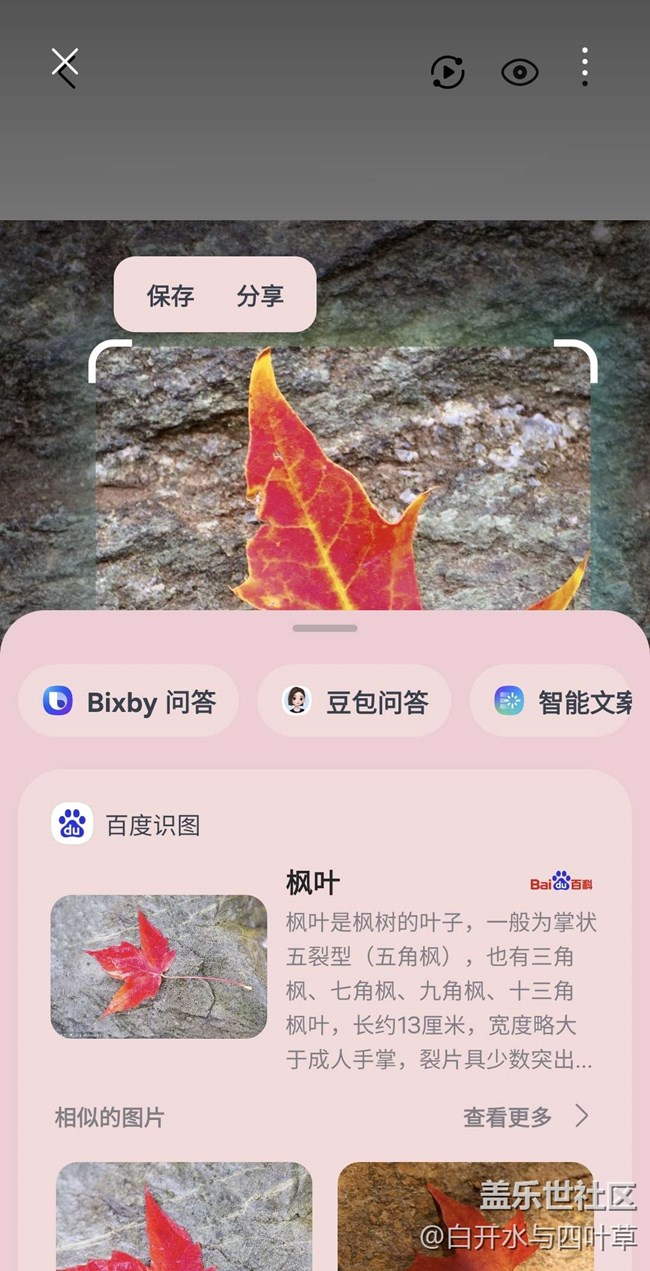Tap 分享 to share the selection
Screen dimensions: 650x1271
(260, 295)
